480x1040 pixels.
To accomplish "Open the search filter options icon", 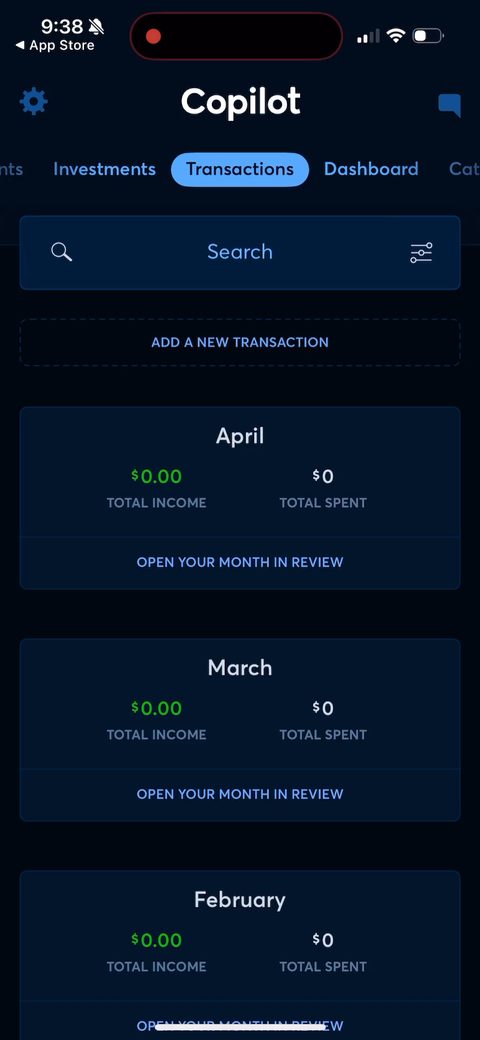I will pyautogui.click(x=421, y=253).
